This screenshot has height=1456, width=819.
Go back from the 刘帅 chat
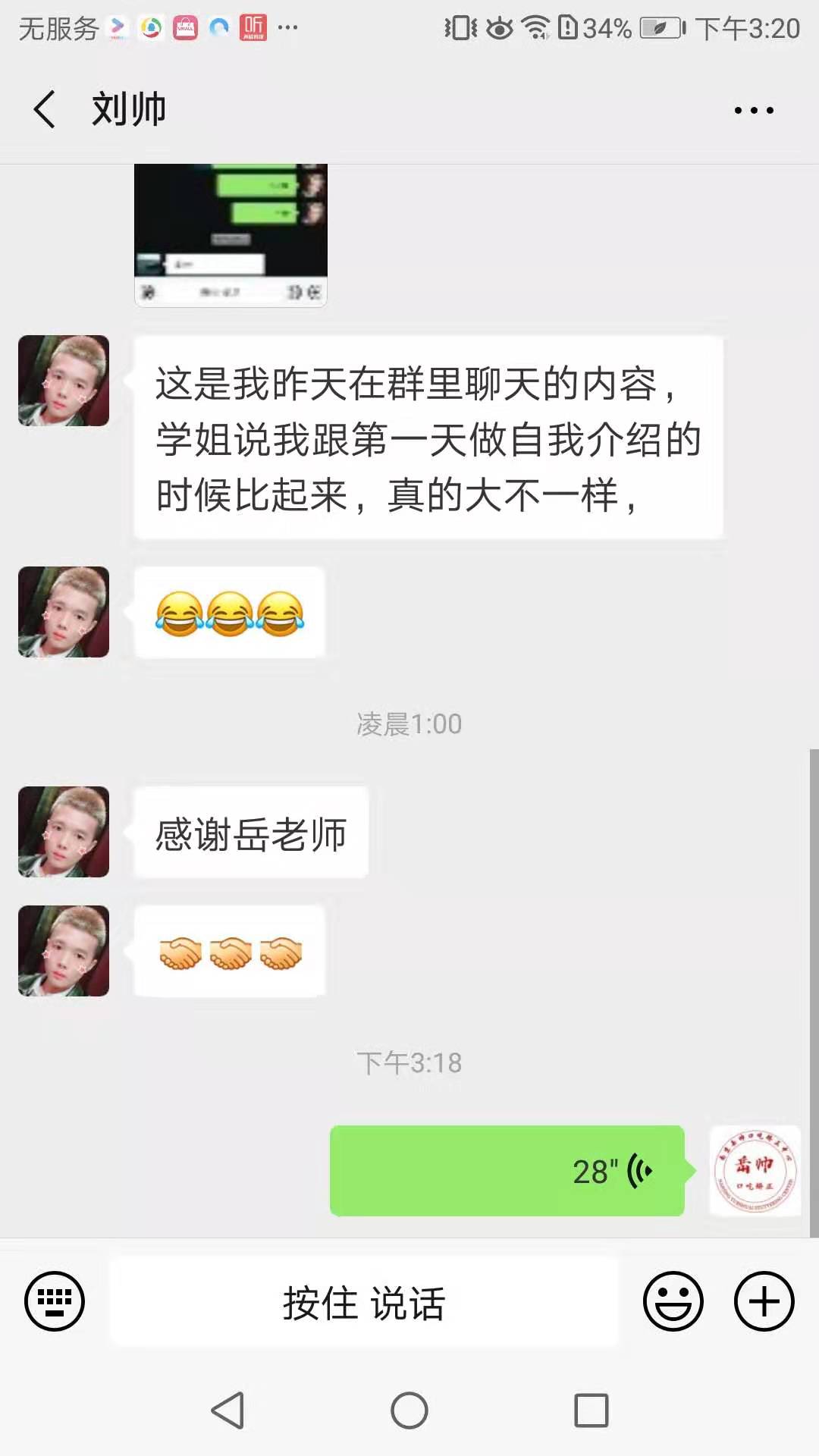coord(45,109)
